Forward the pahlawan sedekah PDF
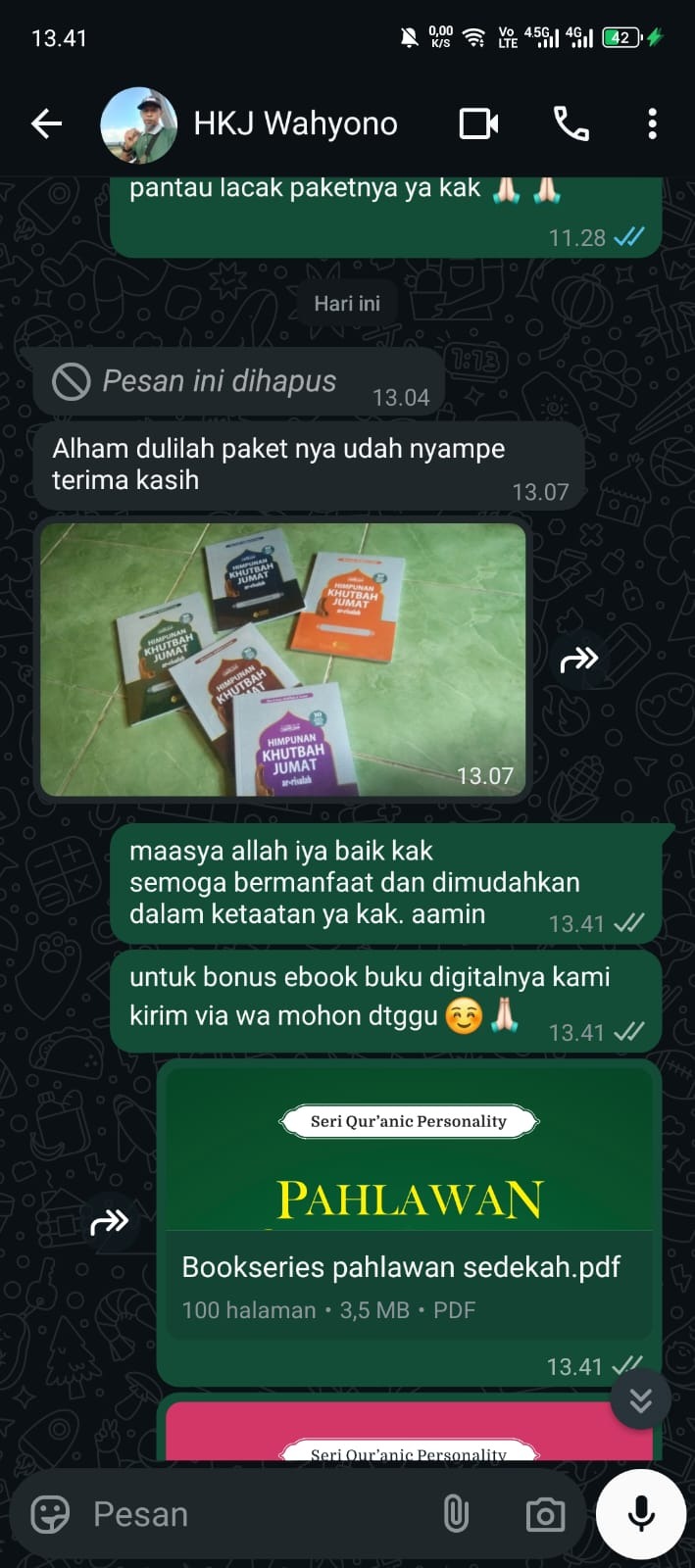This screenshot has height=1568, width=695. [109, 1221]
